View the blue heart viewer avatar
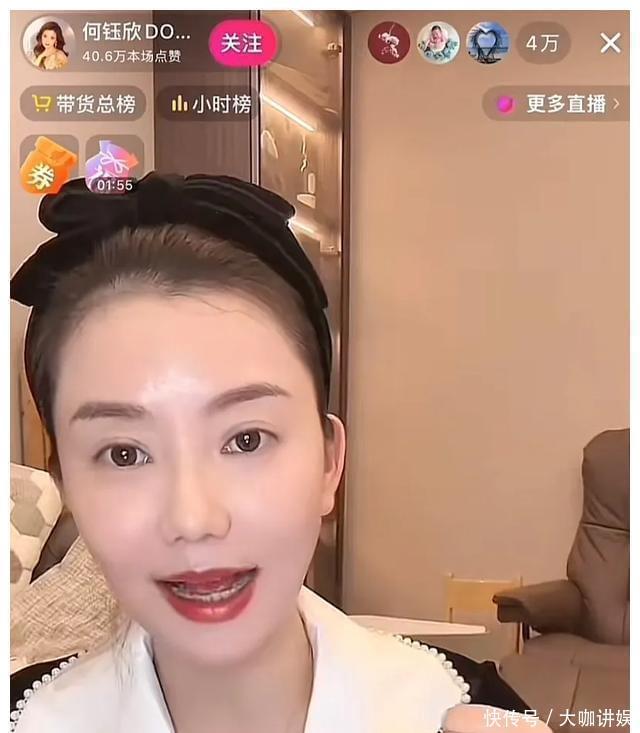The height and width of the screenshot is (733, 640). click(488, 43)
